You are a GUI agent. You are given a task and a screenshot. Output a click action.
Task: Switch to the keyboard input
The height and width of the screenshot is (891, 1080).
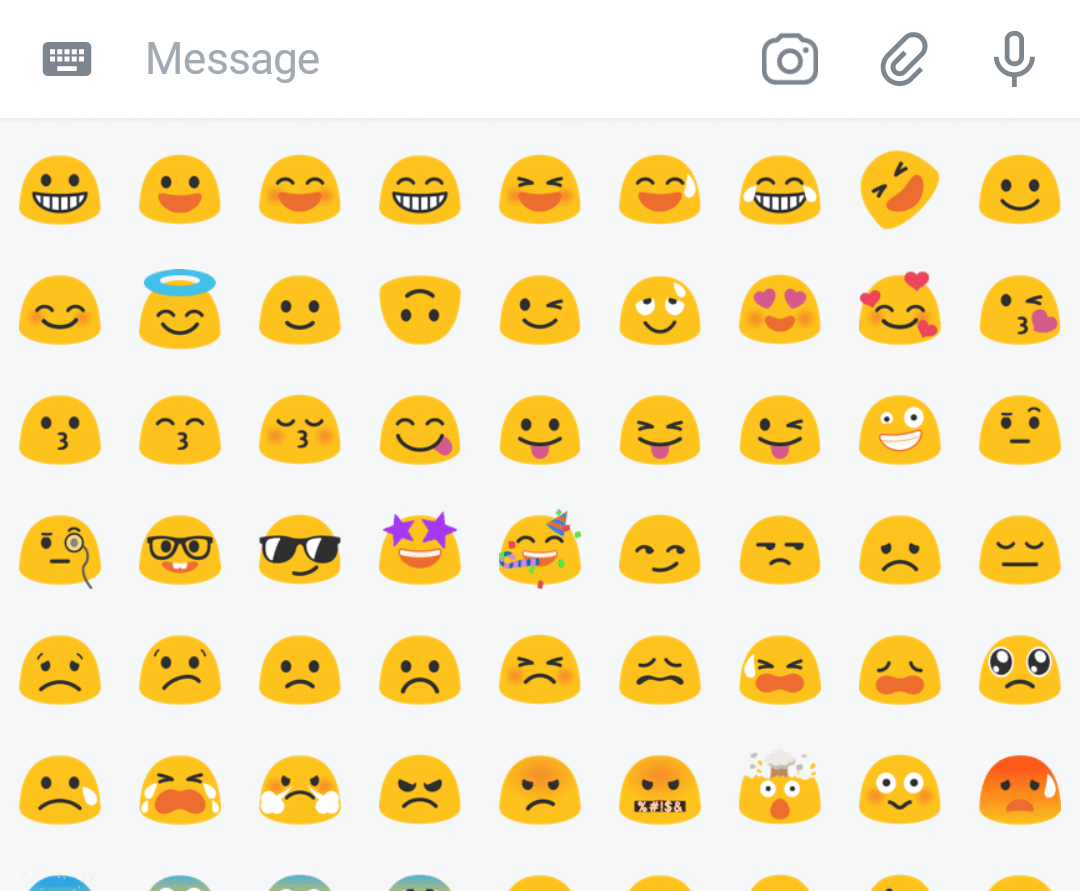click(67, 59)
